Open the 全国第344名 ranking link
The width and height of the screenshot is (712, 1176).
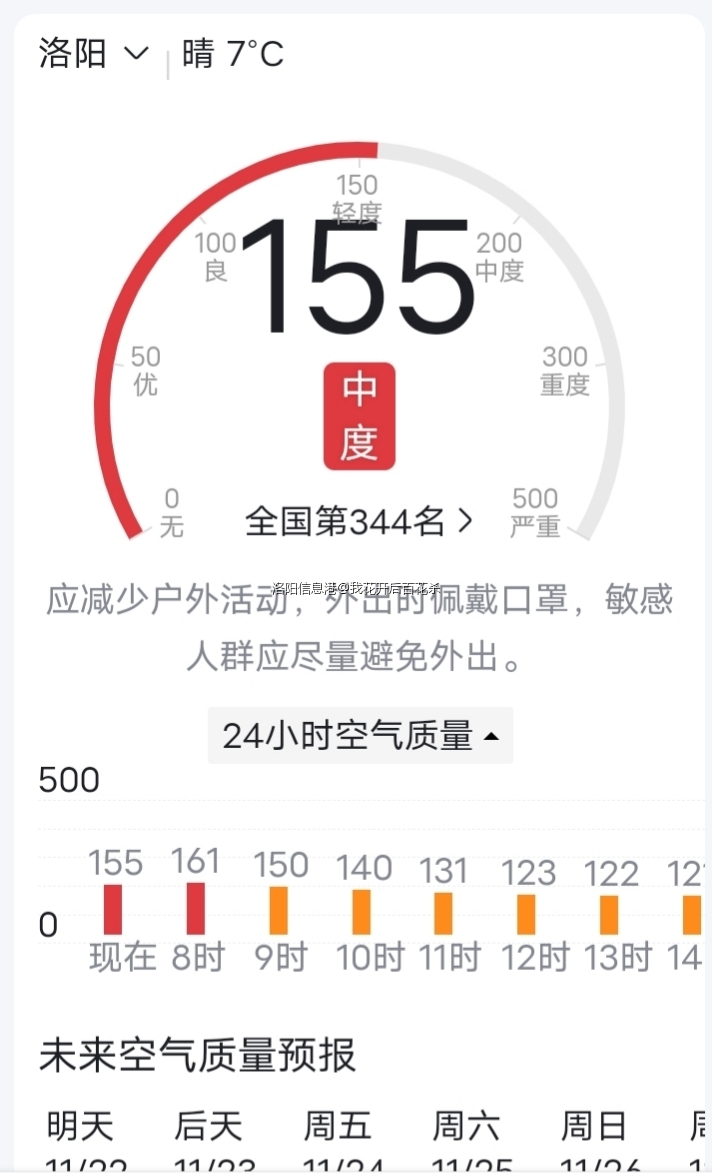pos(358,521)
